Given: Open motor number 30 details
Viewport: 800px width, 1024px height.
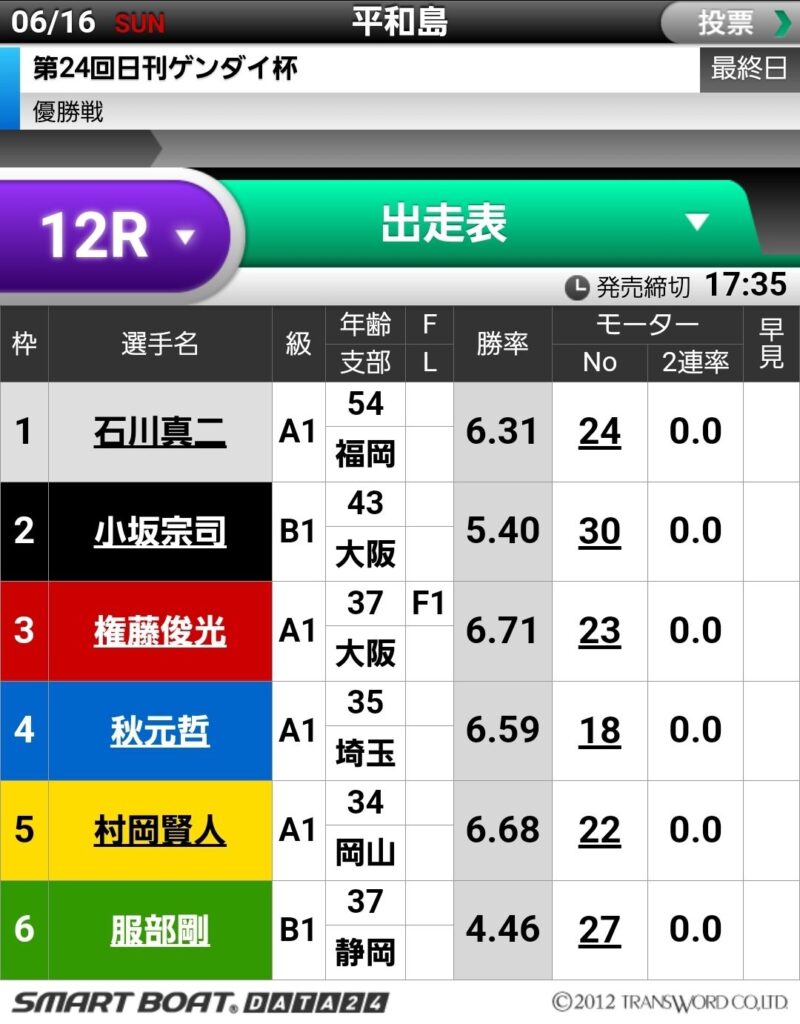Looking at the screenshot, I should (600, 532).
